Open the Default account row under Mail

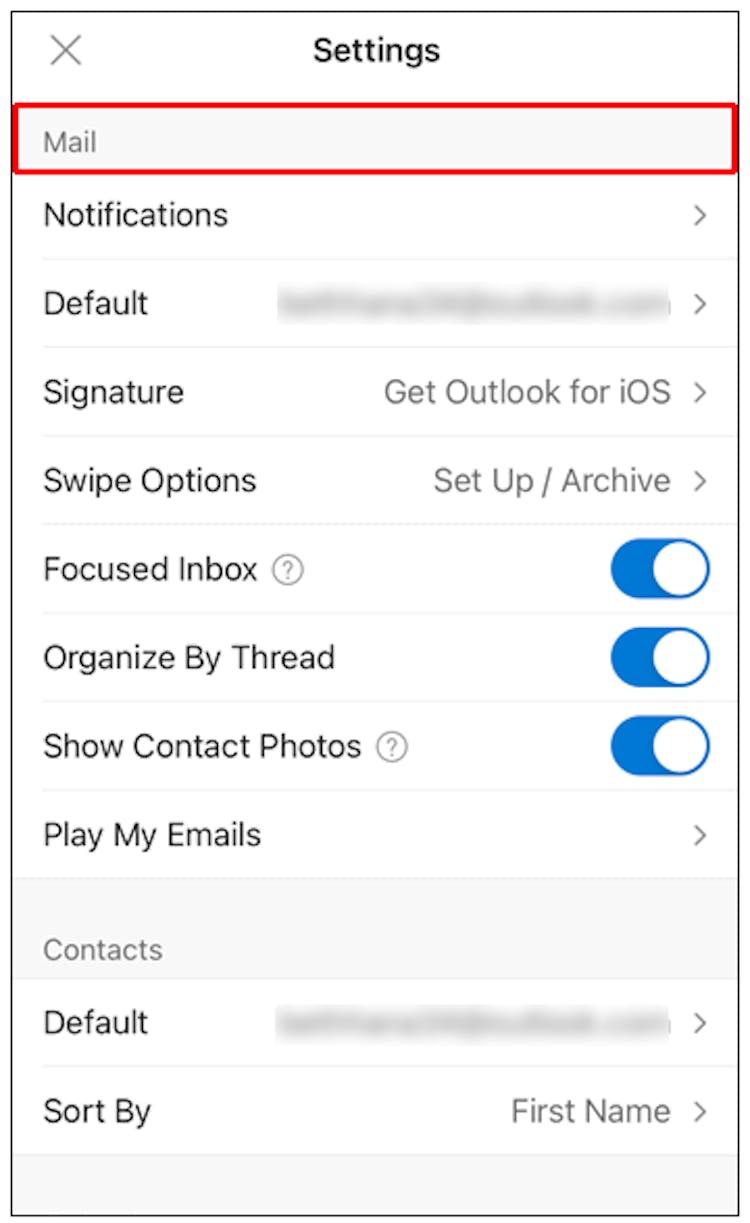375,303
